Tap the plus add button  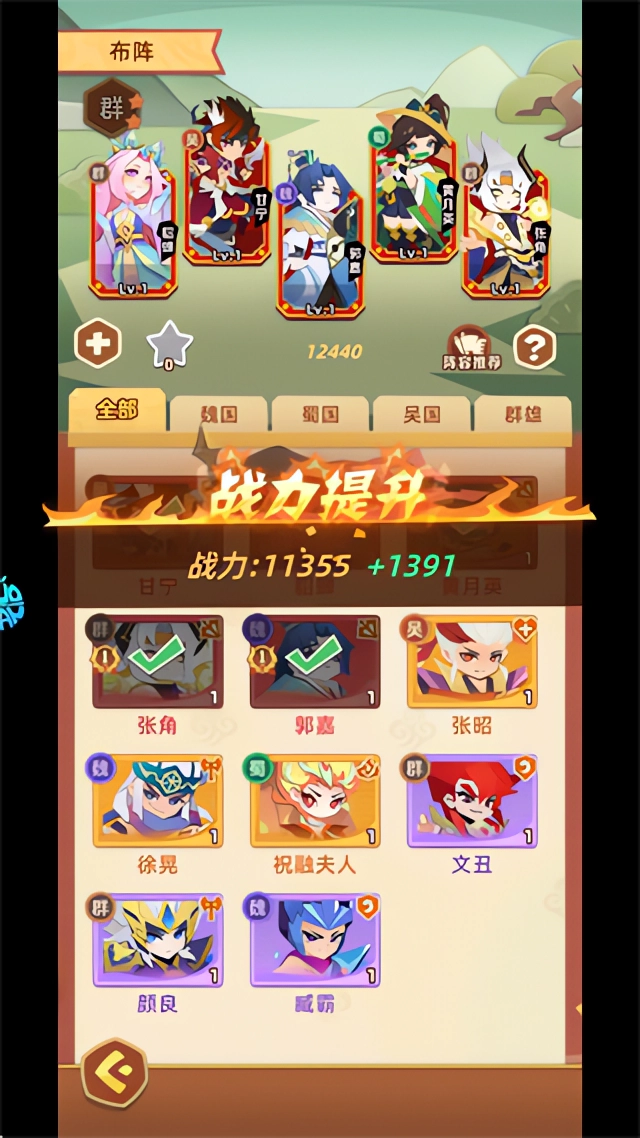coord(98,345)
